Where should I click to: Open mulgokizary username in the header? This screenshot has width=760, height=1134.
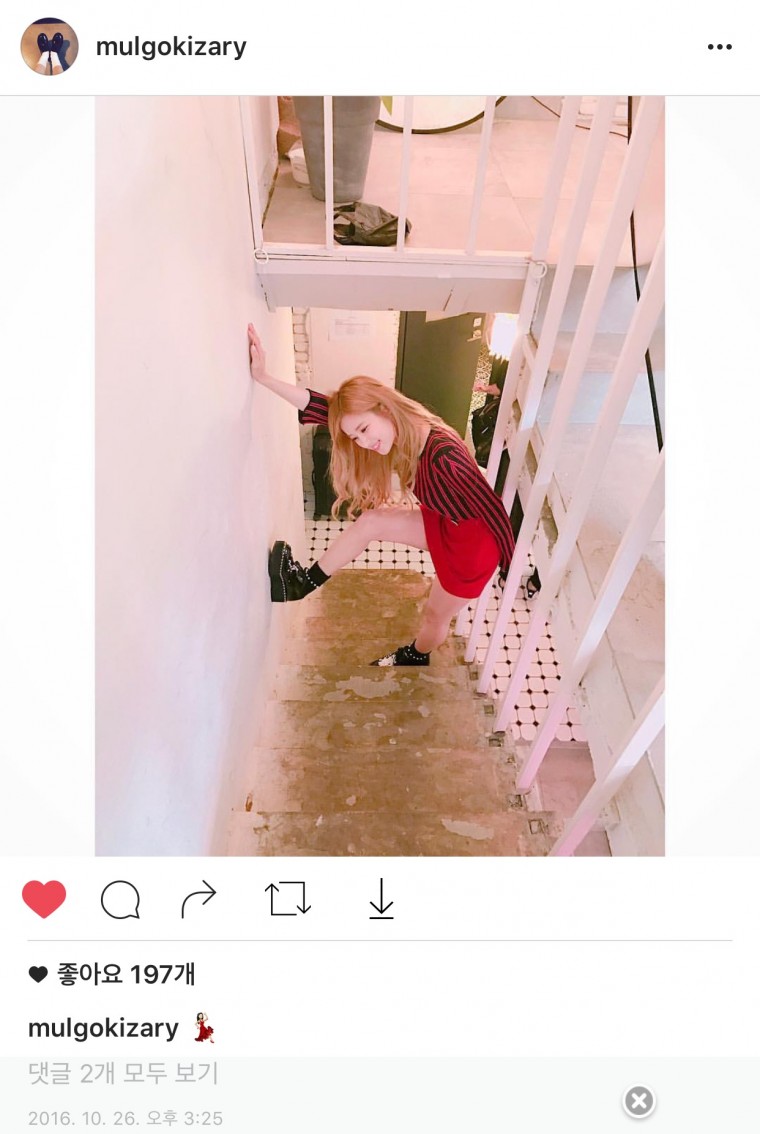(171, 47)
